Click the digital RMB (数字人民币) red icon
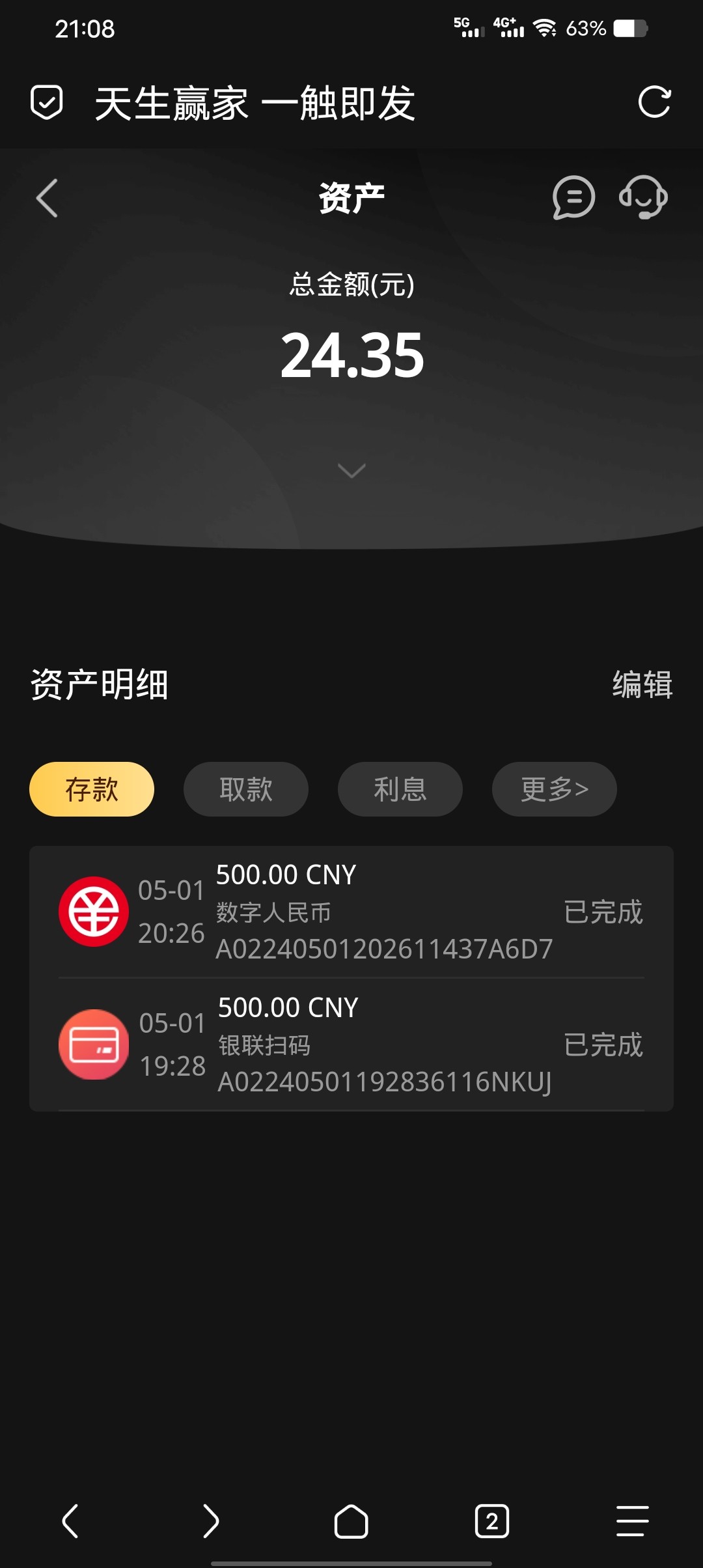Viewport: 703px width, 1568px height. (x=94, y=911)
